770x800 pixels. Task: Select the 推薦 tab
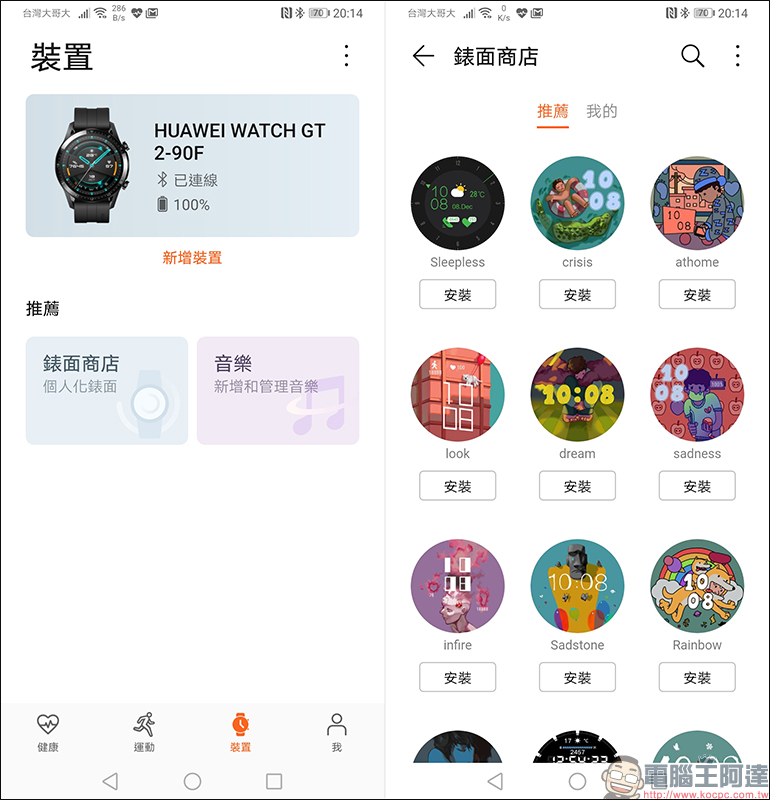tap(553, 111)
